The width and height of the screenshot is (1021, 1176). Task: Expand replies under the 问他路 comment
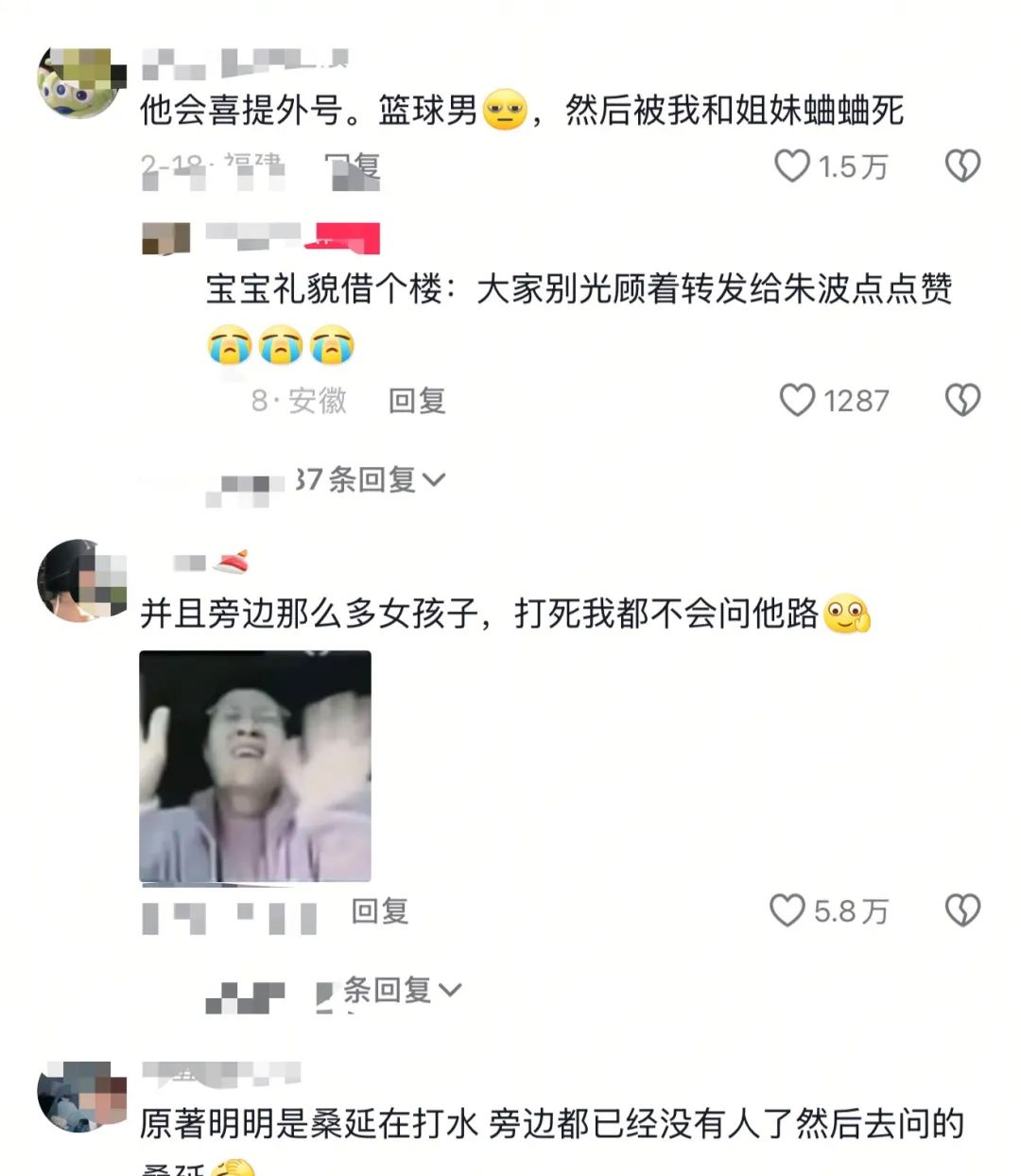(397, 991)
